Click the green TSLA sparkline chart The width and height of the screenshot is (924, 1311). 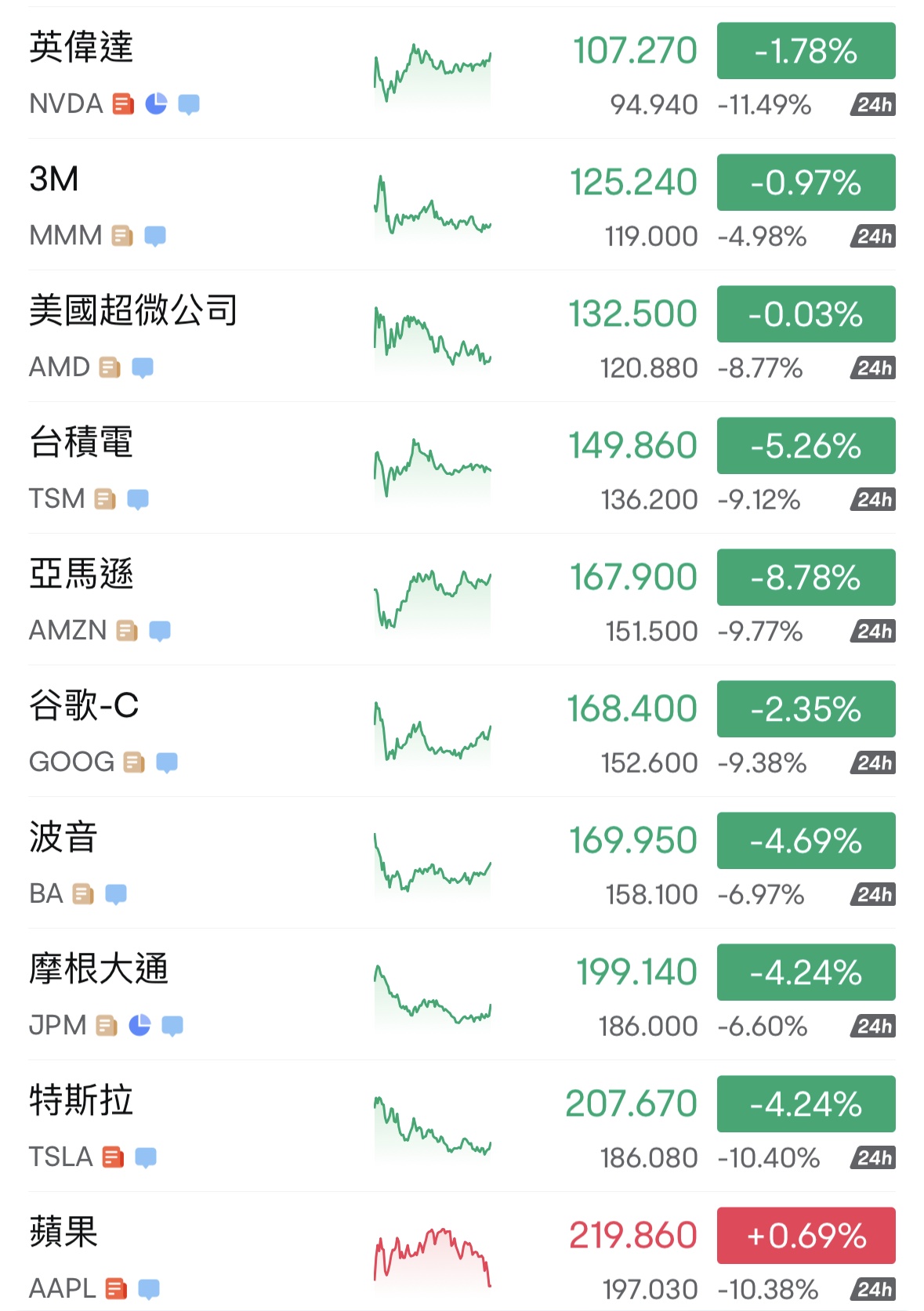tap(432, 1126)
